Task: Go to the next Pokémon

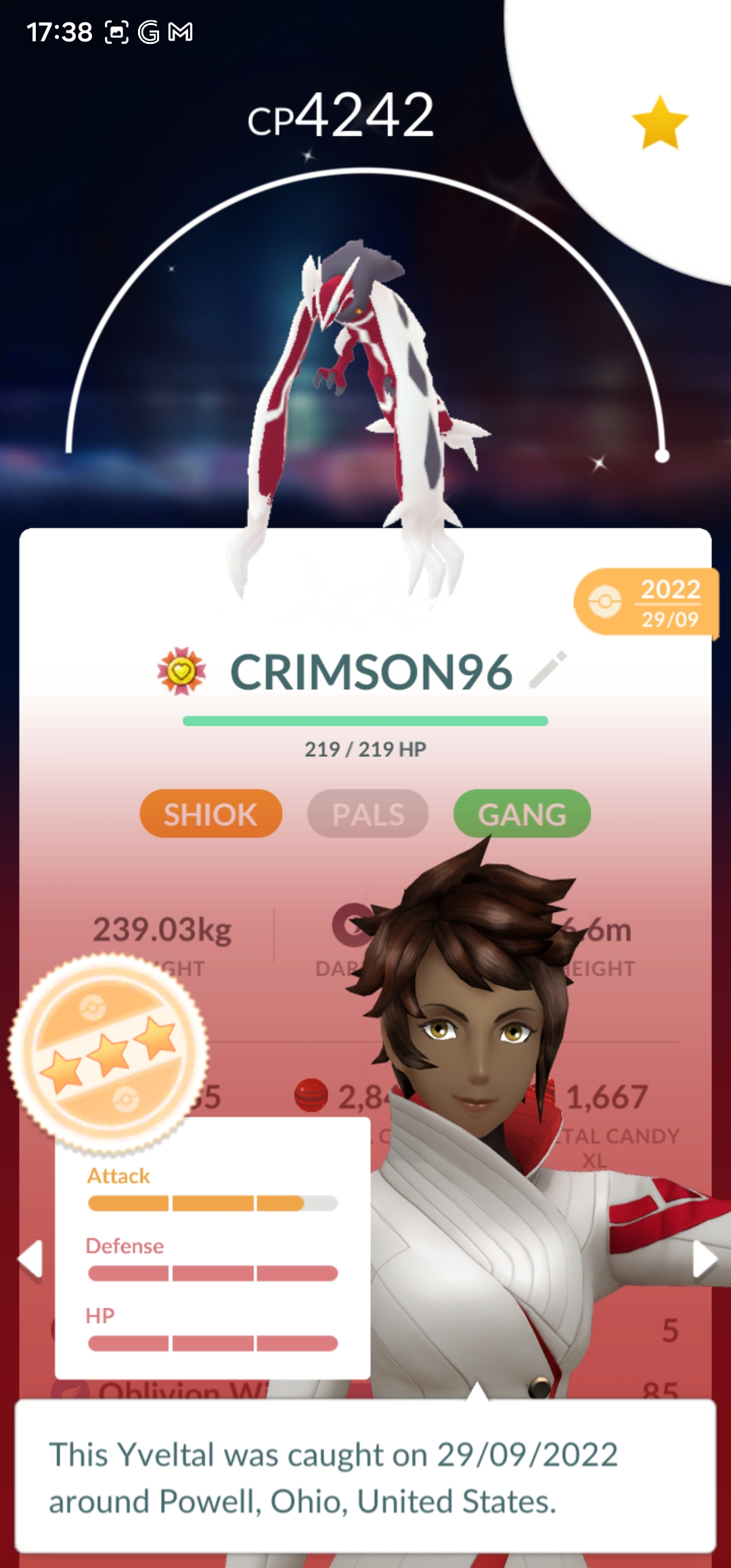Action: [x=704, y=1259]
